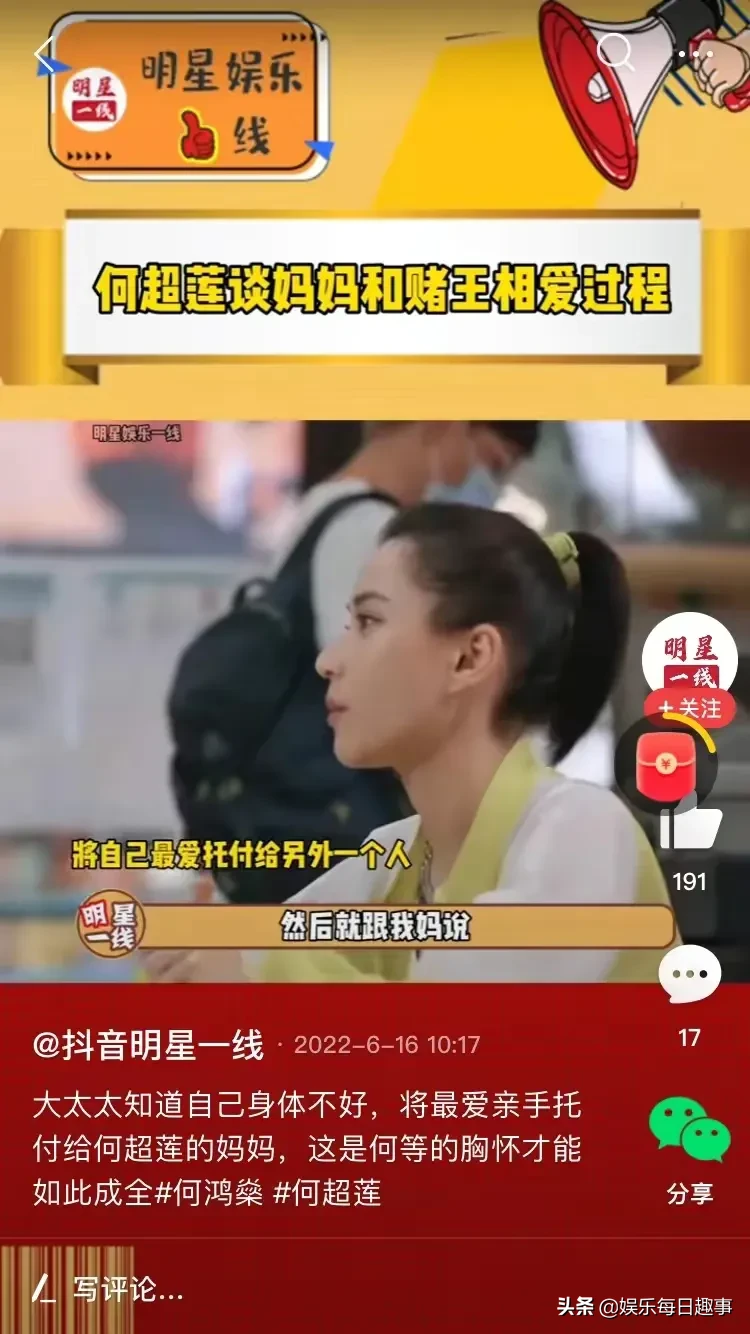The height and width of the screenshot is (1334, 750).
Task: Follow 明星一线 with the 关注 button
Action: click(690, 708)
